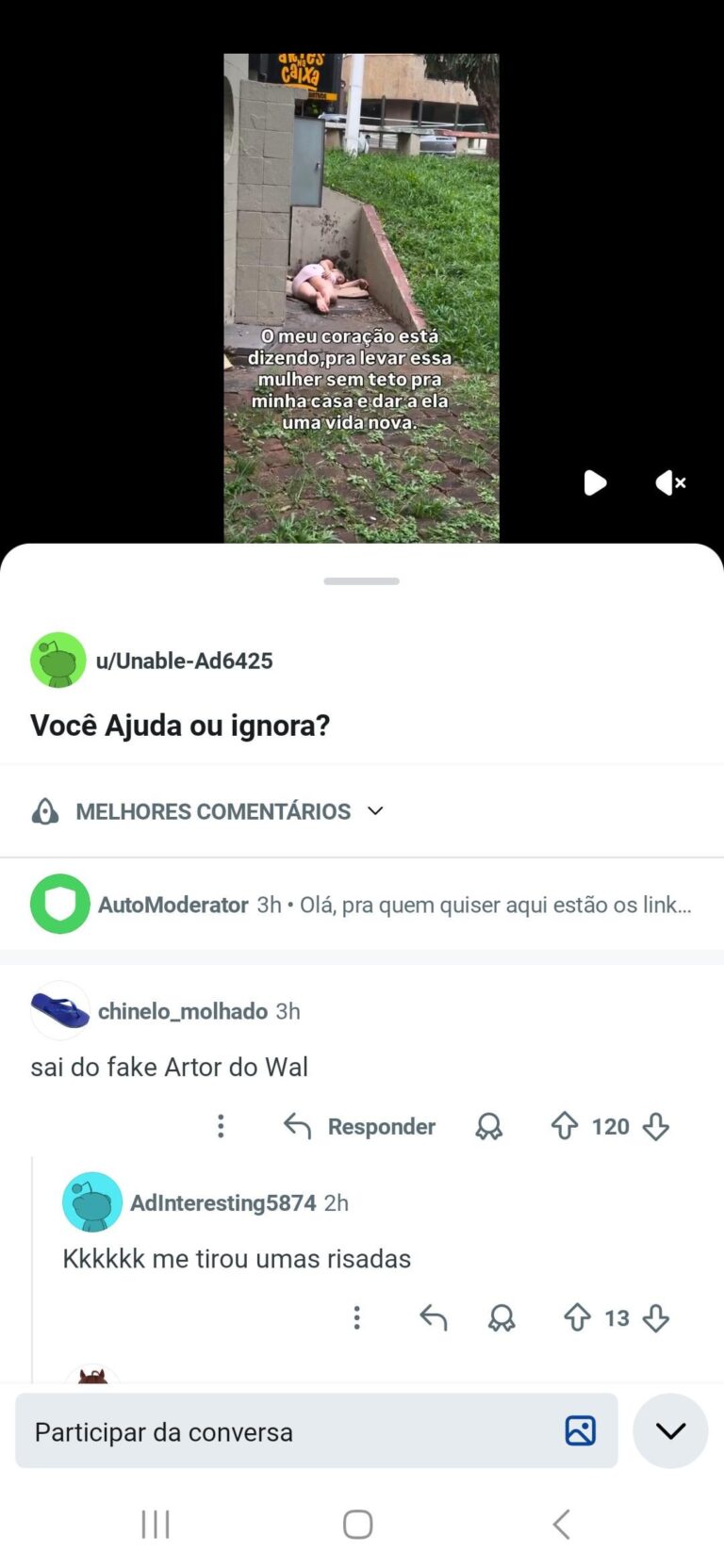Open AdInteresting5874's profile
The image size is (724, 1568).
coord(222,1203)
